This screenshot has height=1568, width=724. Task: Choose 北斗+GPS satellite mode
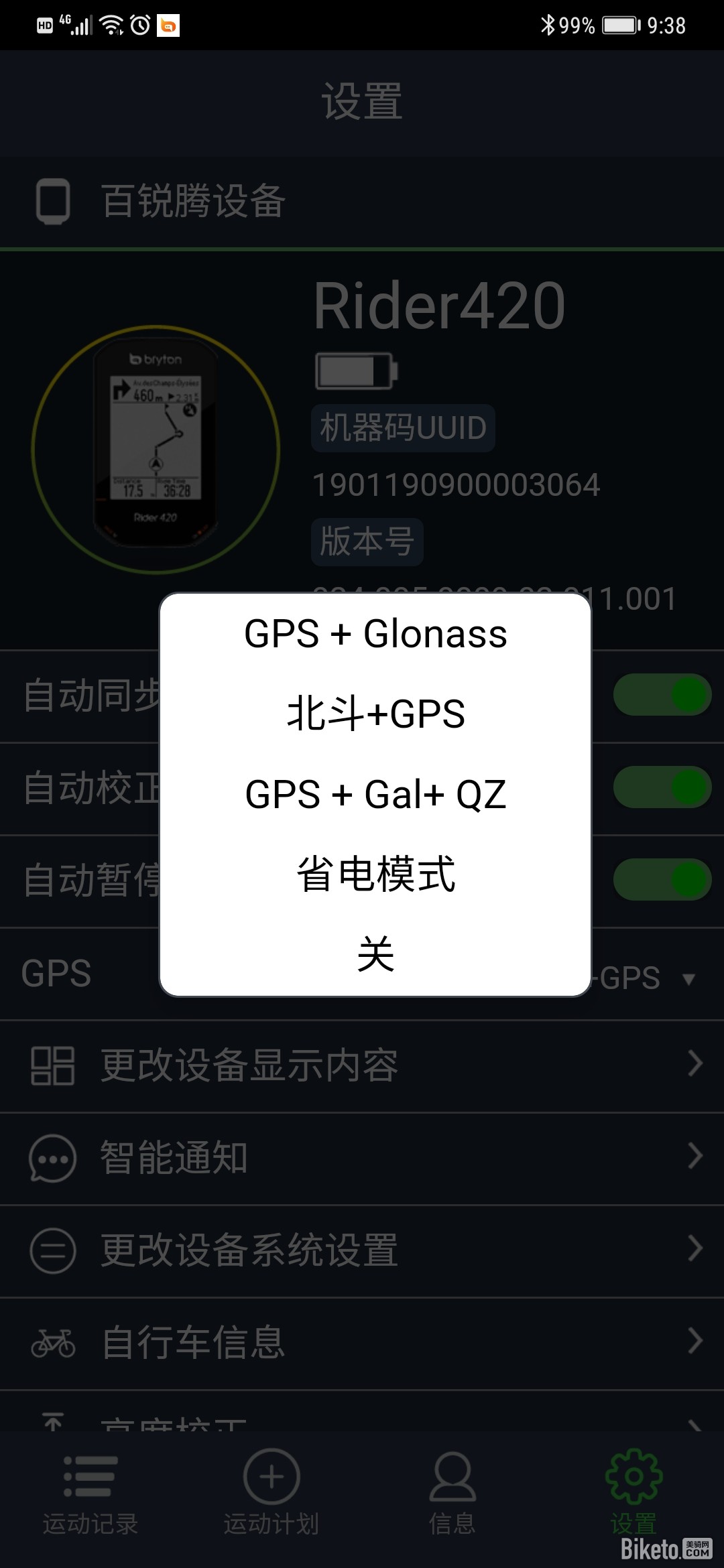375,714
